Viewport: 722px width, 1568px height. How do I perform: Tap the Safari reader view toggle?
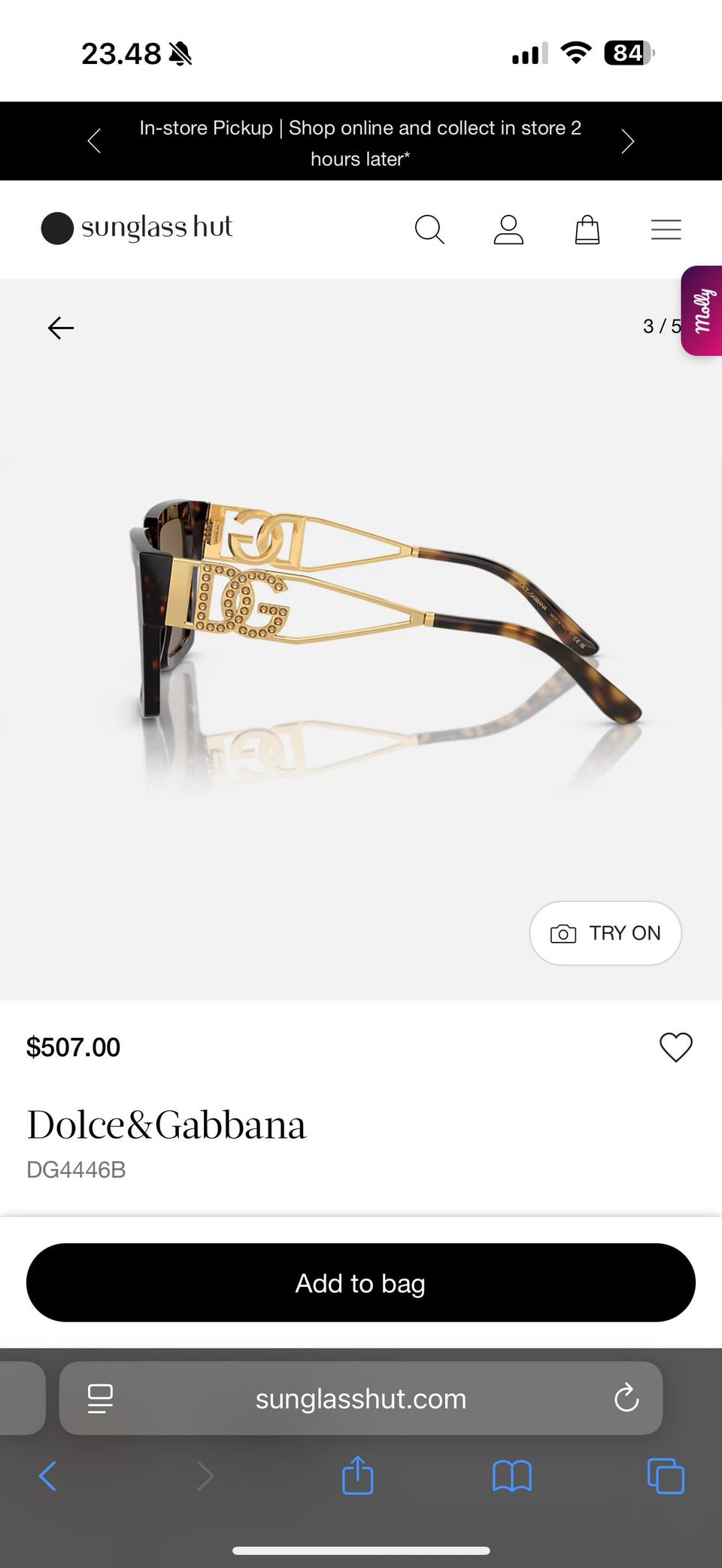(x=100, y=1398)
